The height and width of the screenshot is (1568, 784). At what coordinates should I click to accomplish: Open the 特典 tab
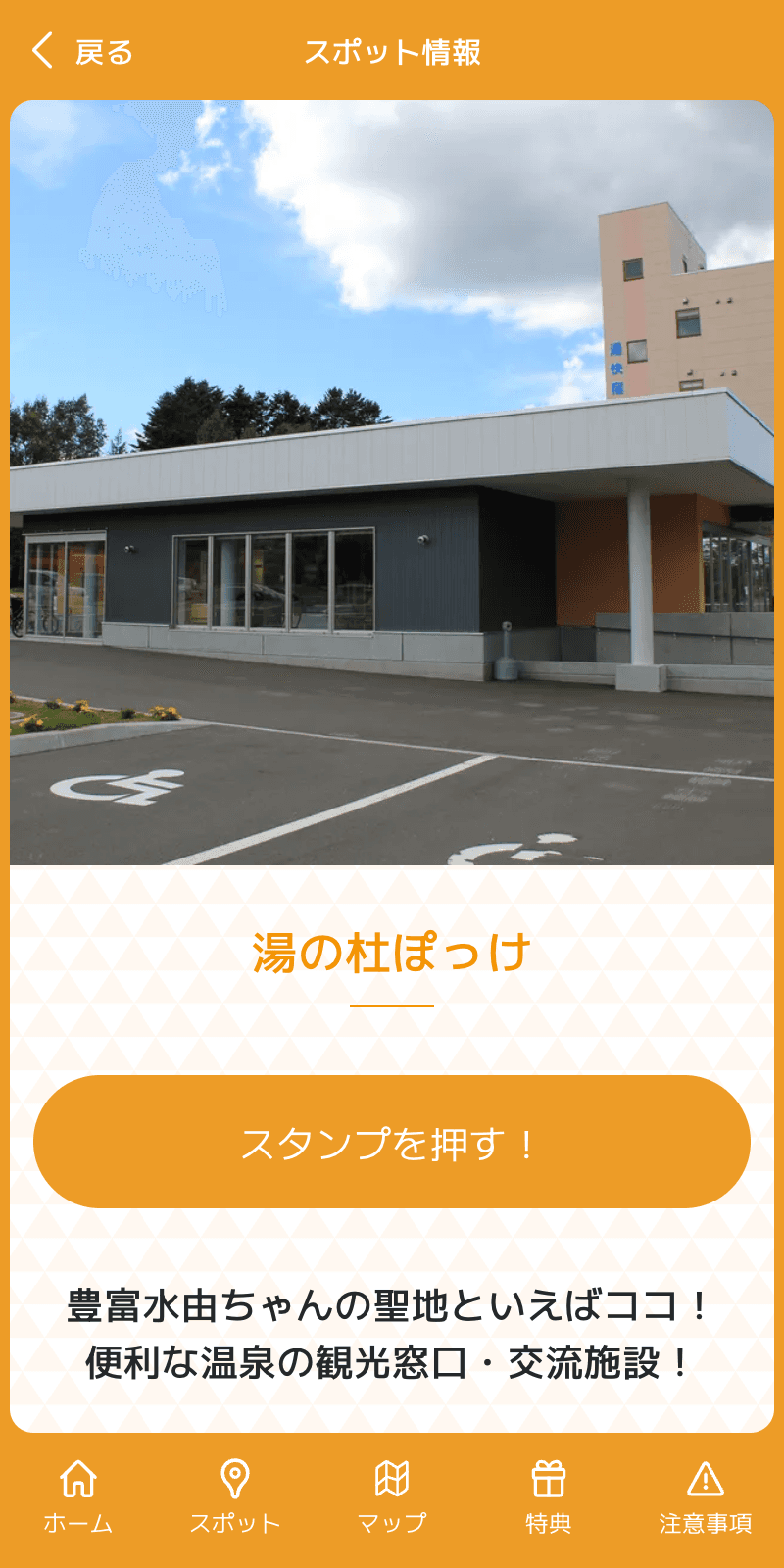549,1496
